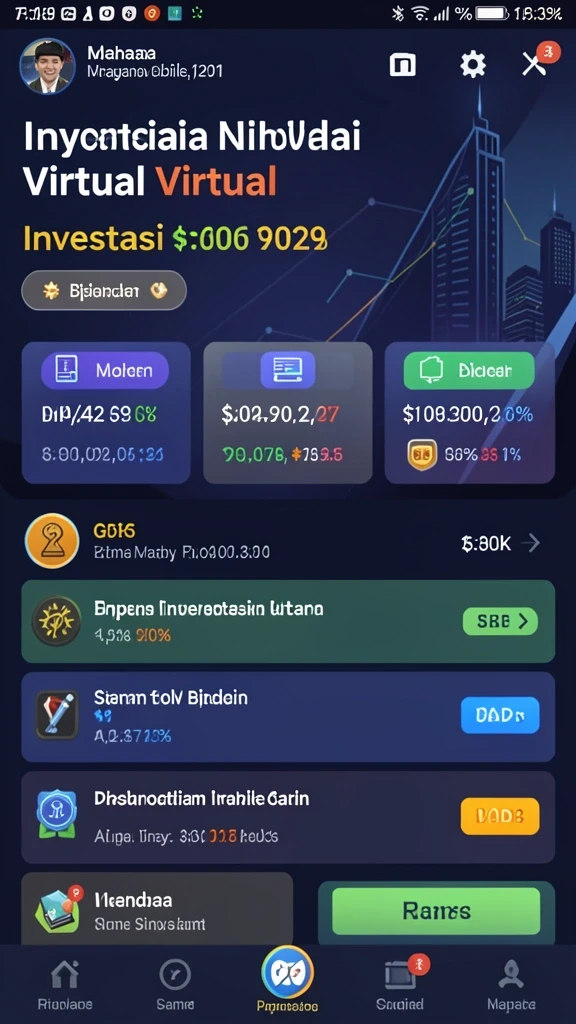
Task: Open the purple Moloen card
Action: pos(106,413)
